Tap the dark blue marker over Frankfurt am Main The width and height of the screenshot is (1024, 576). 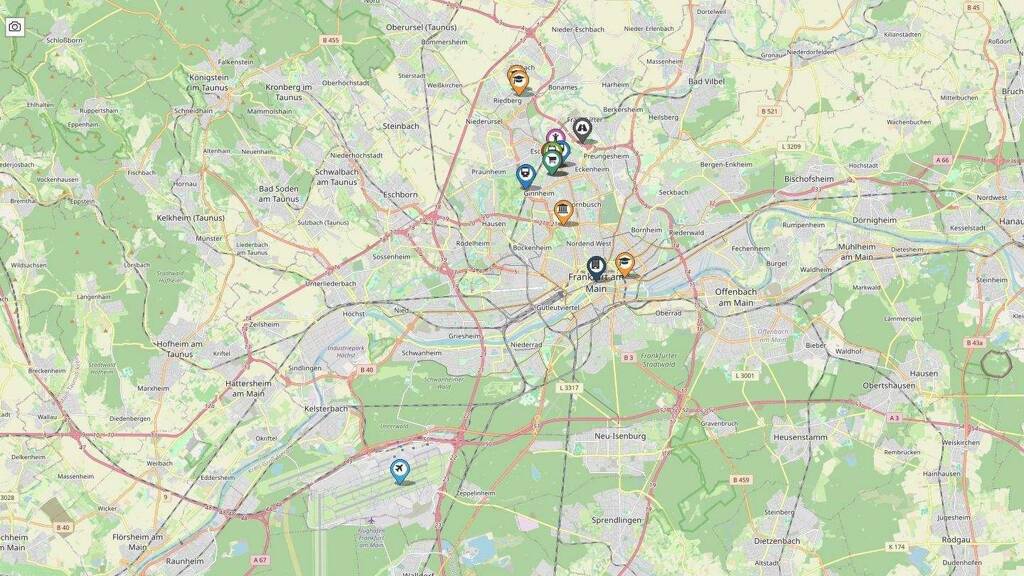pyautogui.click(x=596, y=268)
